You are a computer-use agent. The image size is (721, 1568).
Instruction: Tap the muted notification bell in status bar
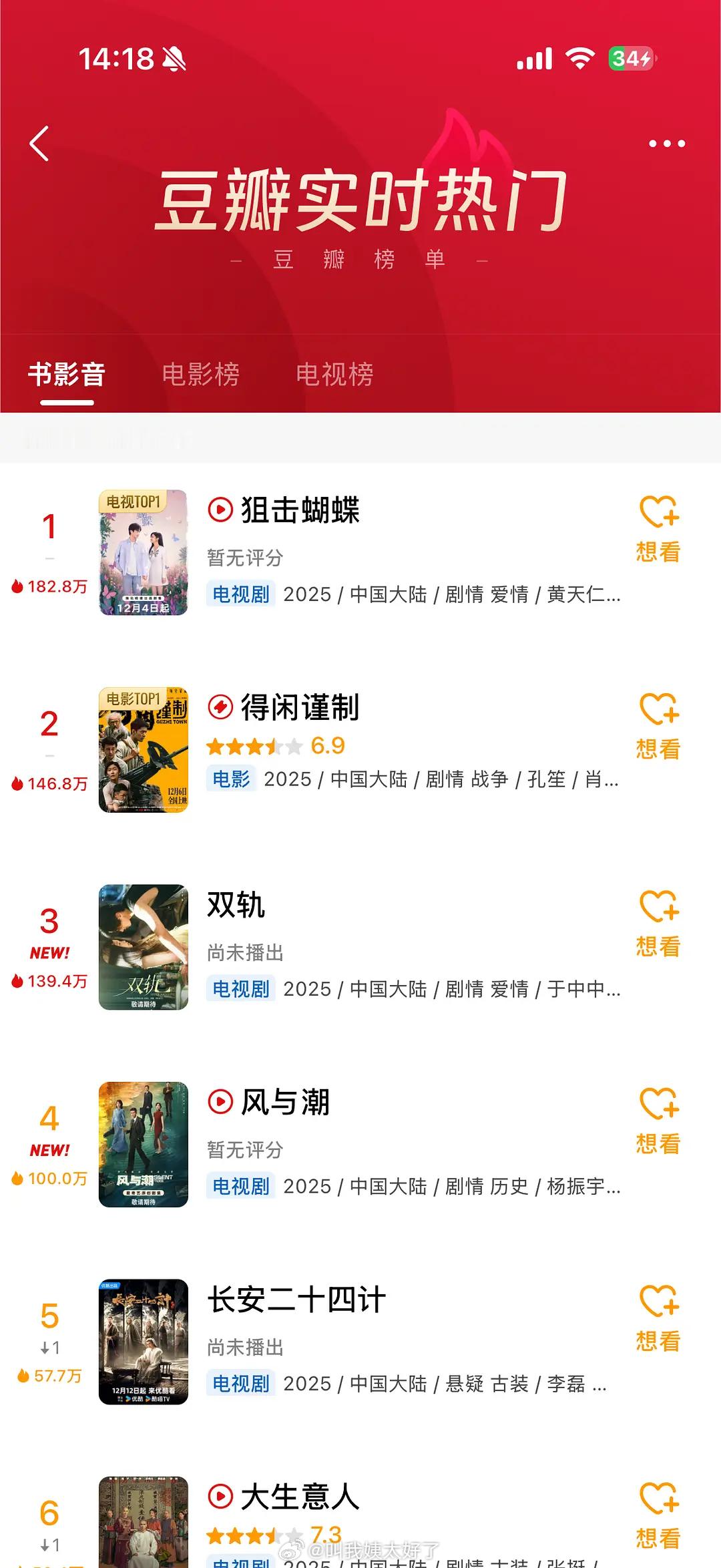click(x=174, y=60)
